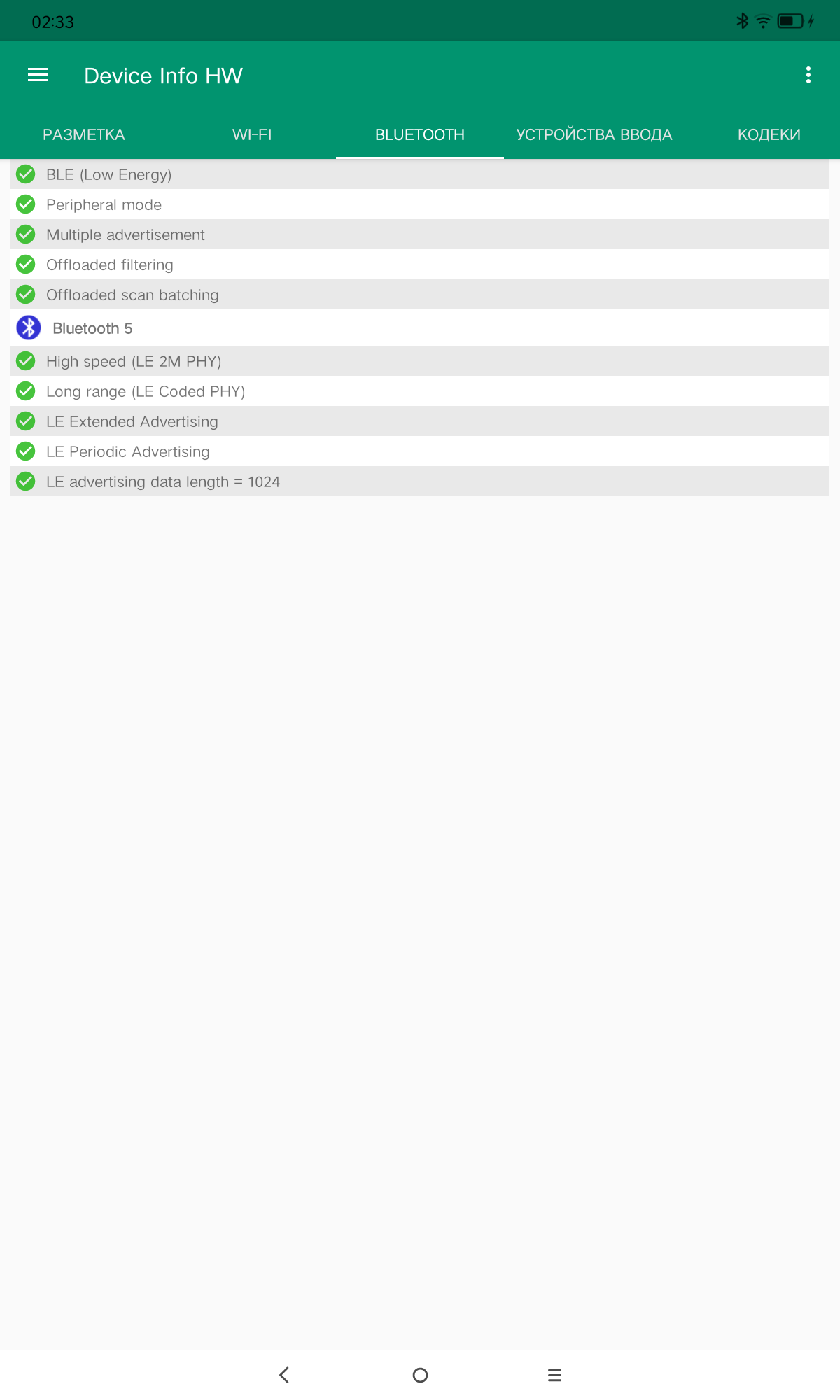This screenshot has width=840, height=1400.
Task: Switch to the РАЗМЕТКА tab
Action: click(84, 134)
